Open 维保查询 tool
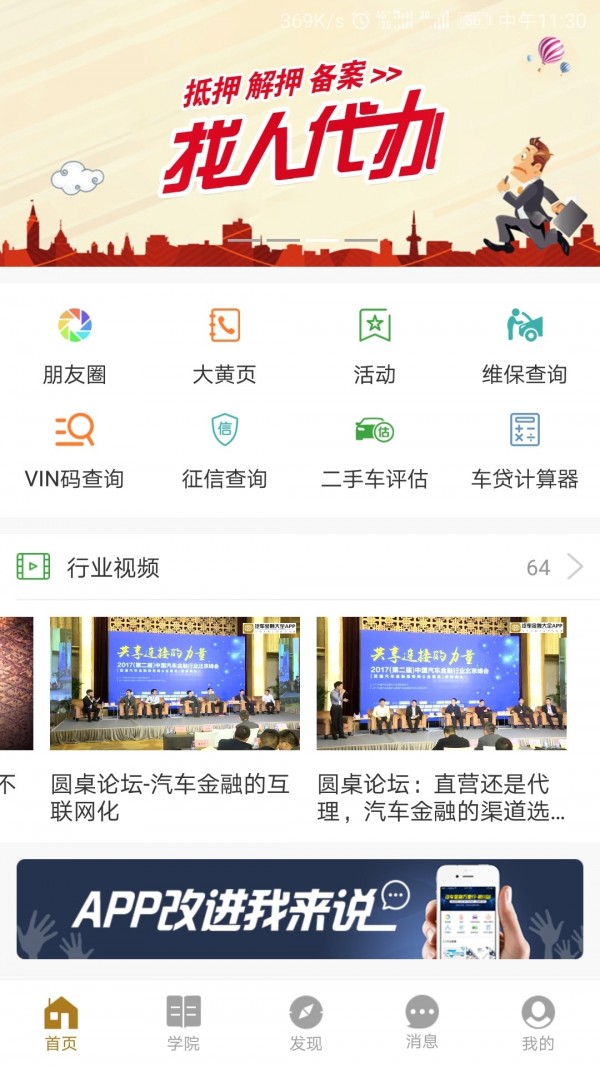Screen dimensions: 600x1067 coord(524,345)
